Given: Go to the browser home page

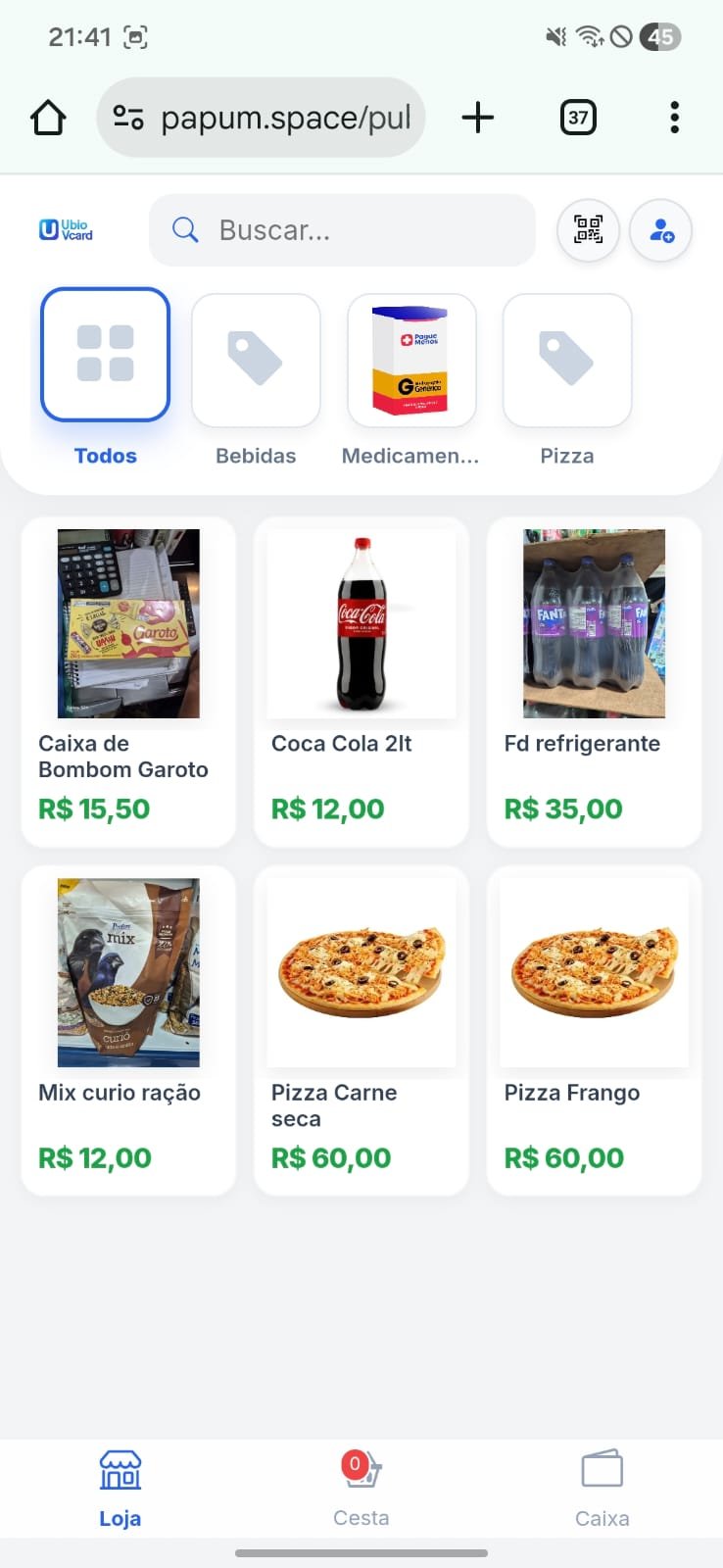Looking at the screenshot, I should 48,118.
